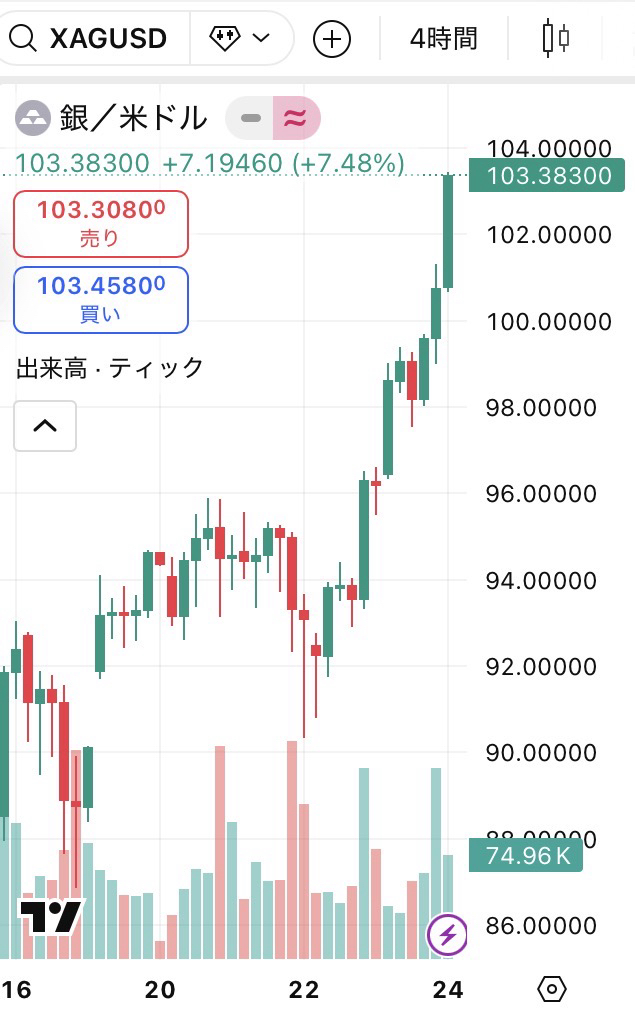635x1010 pixels.
Task: Add a symbol with the plus icon
Action: (x=332, y=39)
